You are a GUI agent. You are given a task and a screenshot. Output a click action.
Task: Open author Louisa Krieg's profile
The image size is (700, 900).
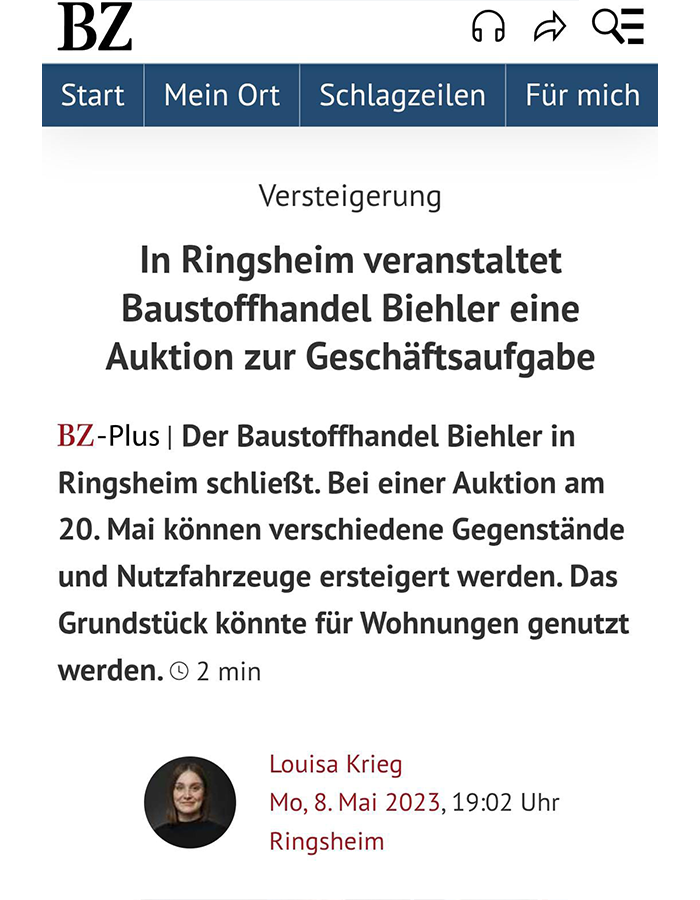[x=335, y=765]
